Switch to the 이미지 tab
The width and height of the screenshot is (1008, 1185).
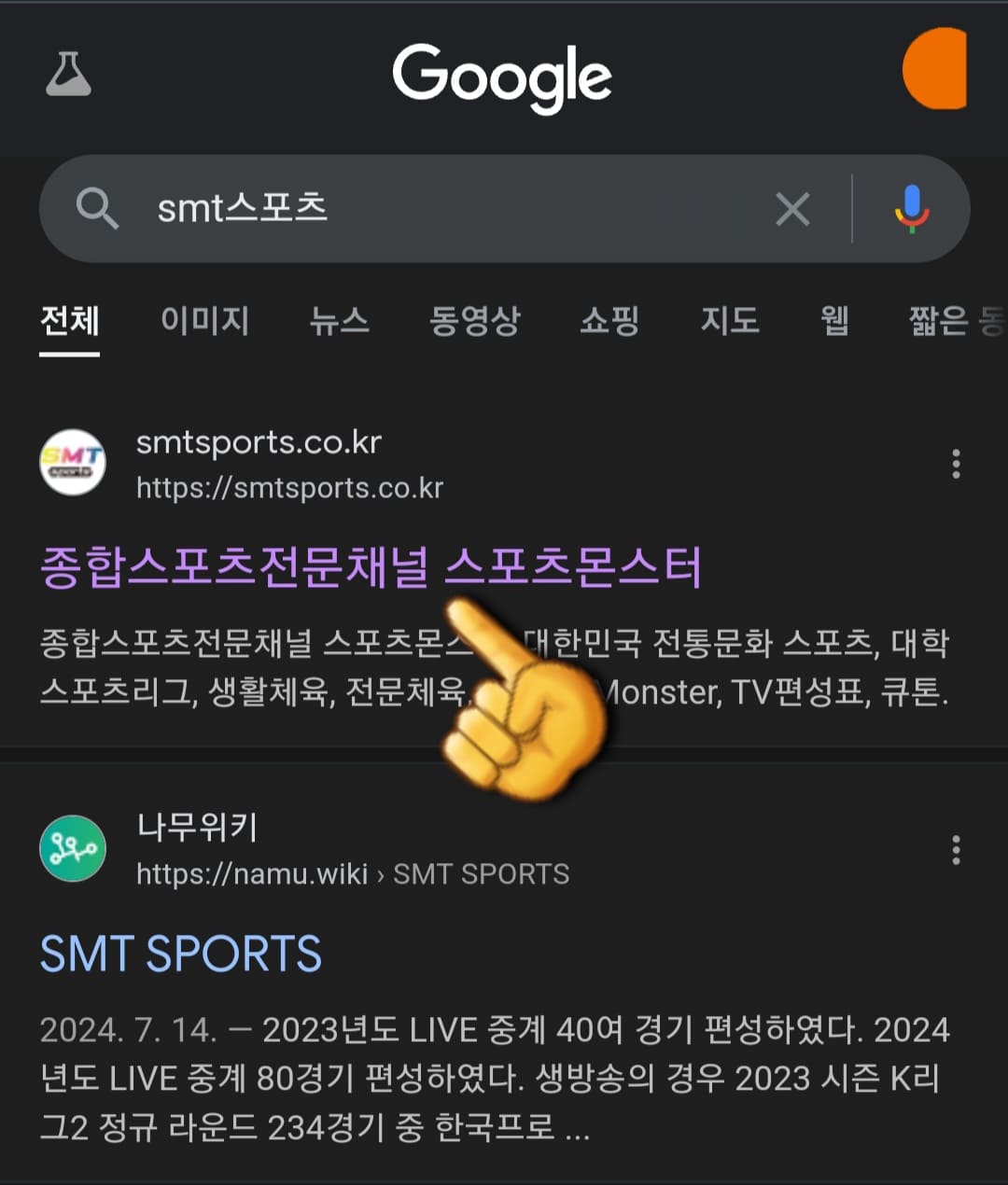(x=205, y=322)
